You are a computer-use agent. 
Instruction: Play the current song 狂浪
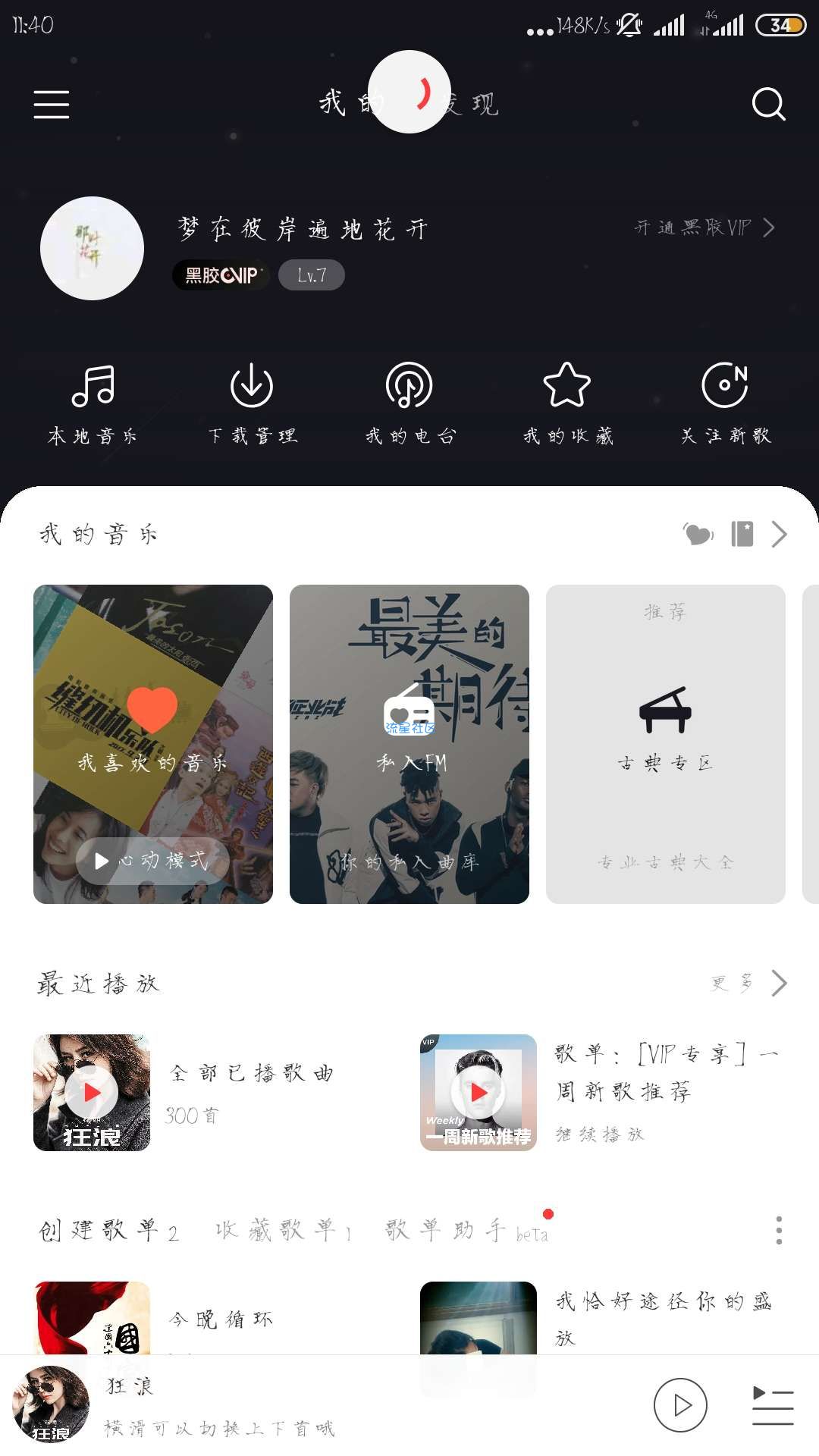point(680,1405)
